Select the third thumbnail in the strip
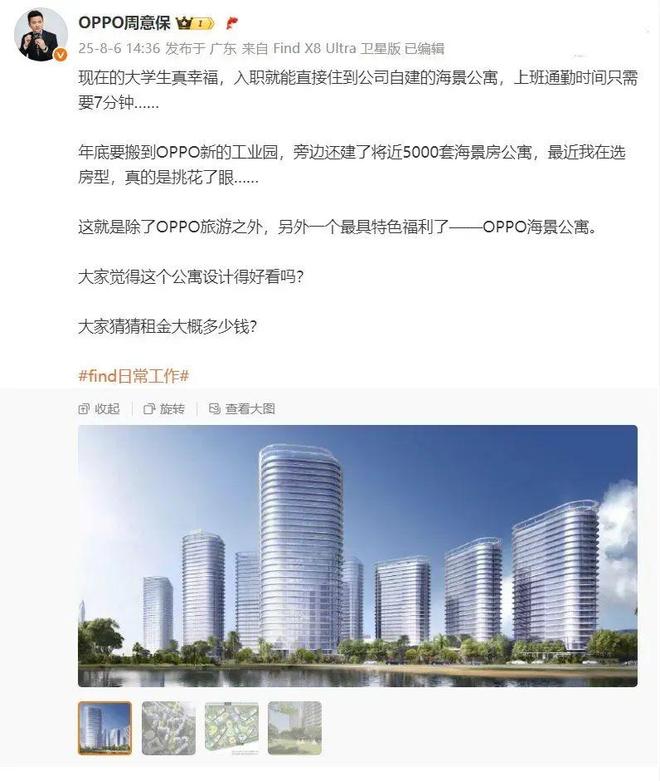The image size is (660, 781). coord(231,727)
